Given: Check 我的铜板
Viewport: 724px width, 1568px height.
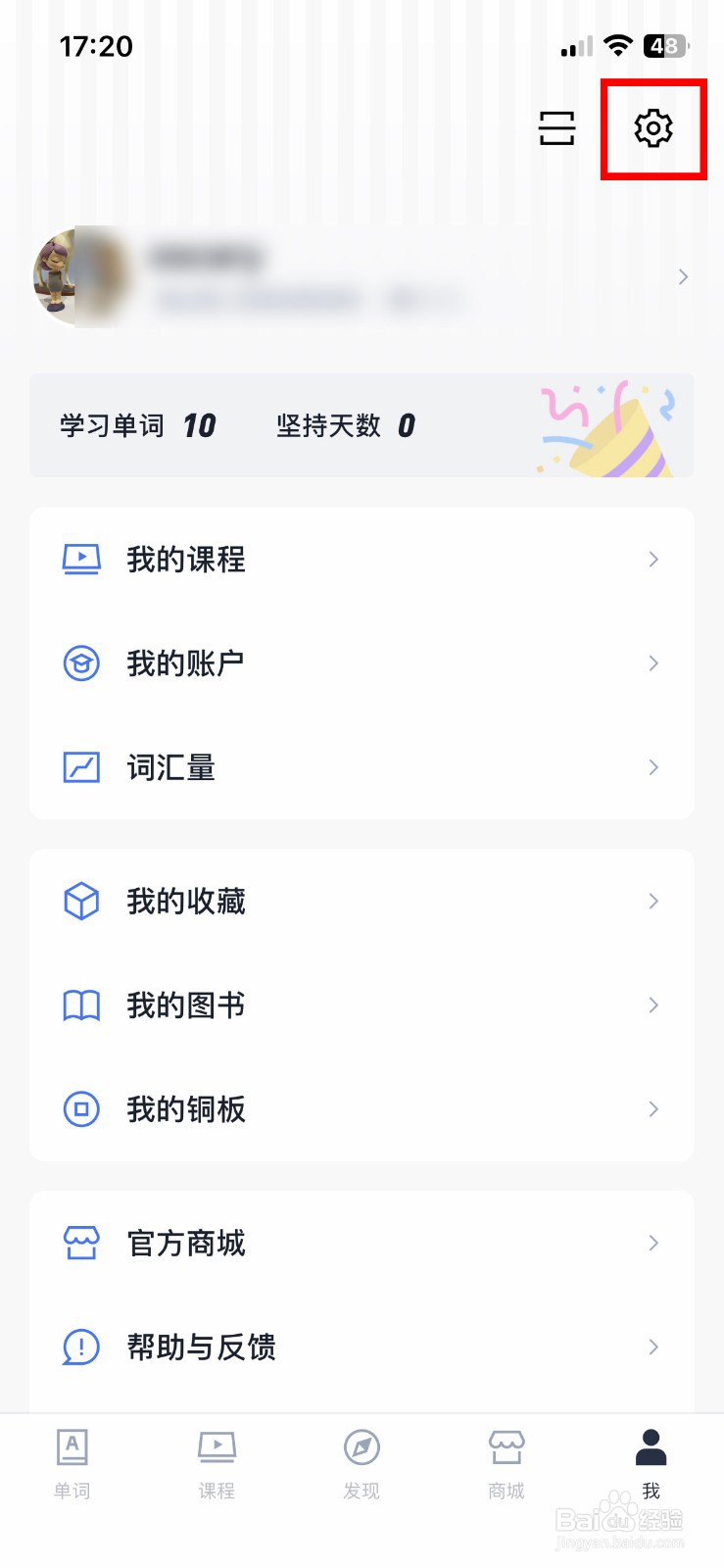Looking at the screenshot, I should point(362,1109).
